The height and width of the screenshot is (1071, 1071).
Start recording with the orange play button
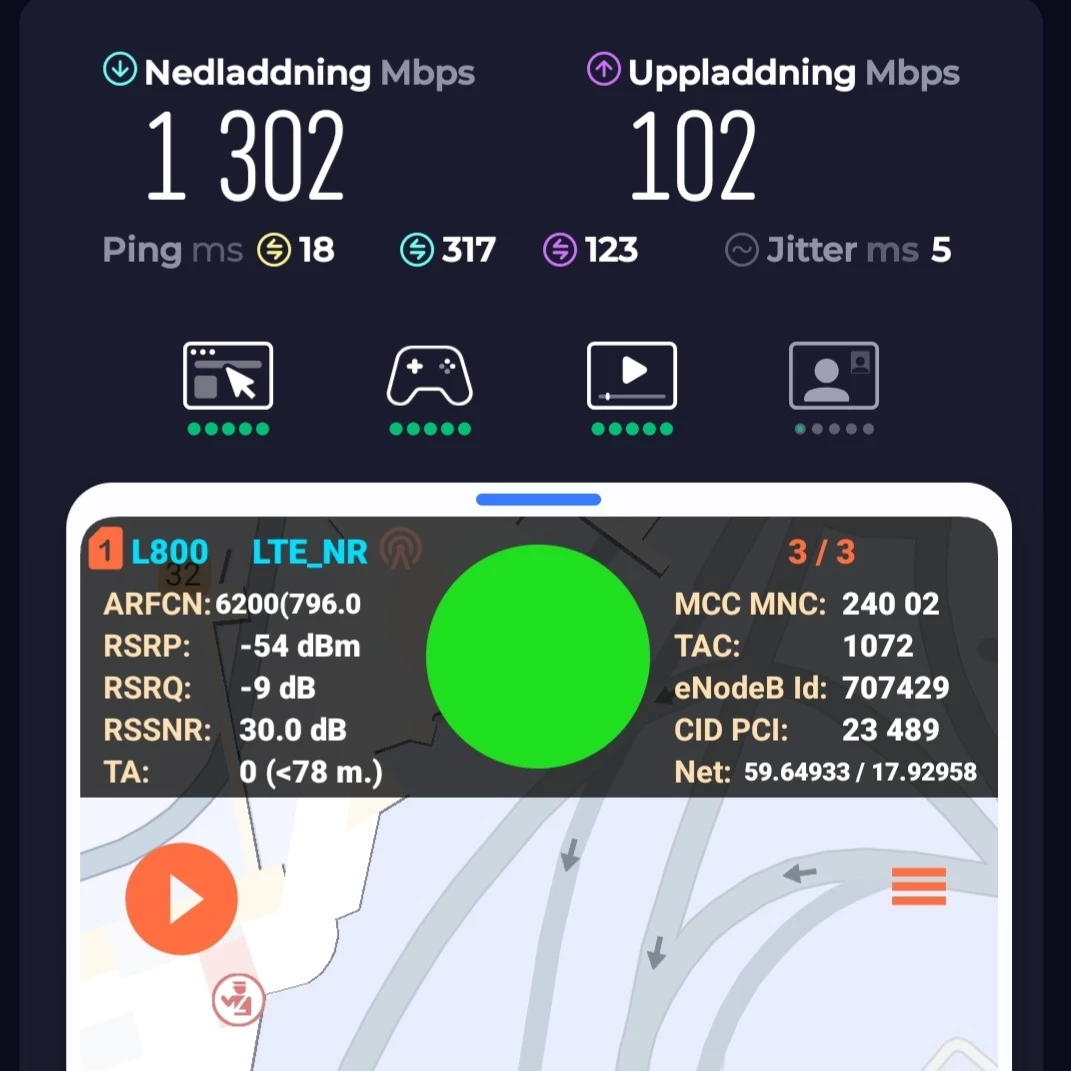181,899
